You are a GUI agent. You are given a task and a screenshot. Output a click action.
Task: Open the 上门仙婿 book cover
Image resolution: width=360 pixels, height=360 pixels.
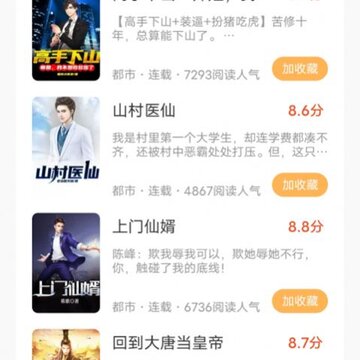coord(66,263)
